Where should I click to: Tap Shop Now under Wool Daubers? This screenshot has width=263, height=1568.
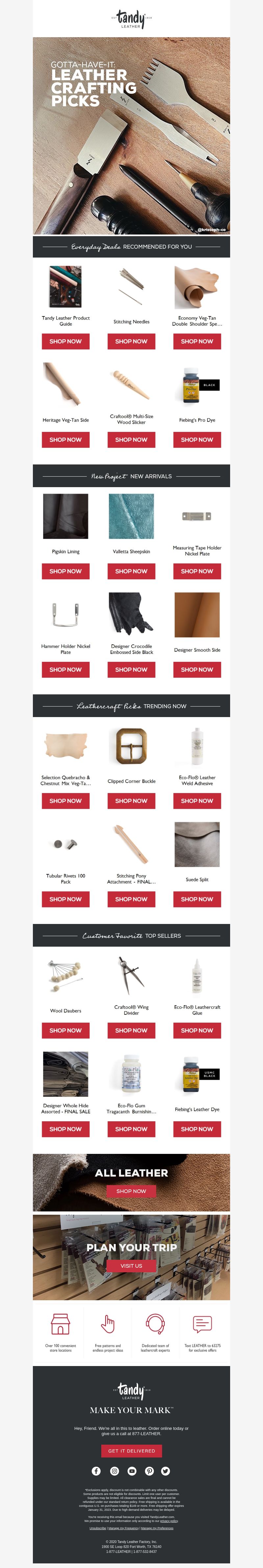[65, 1030]
